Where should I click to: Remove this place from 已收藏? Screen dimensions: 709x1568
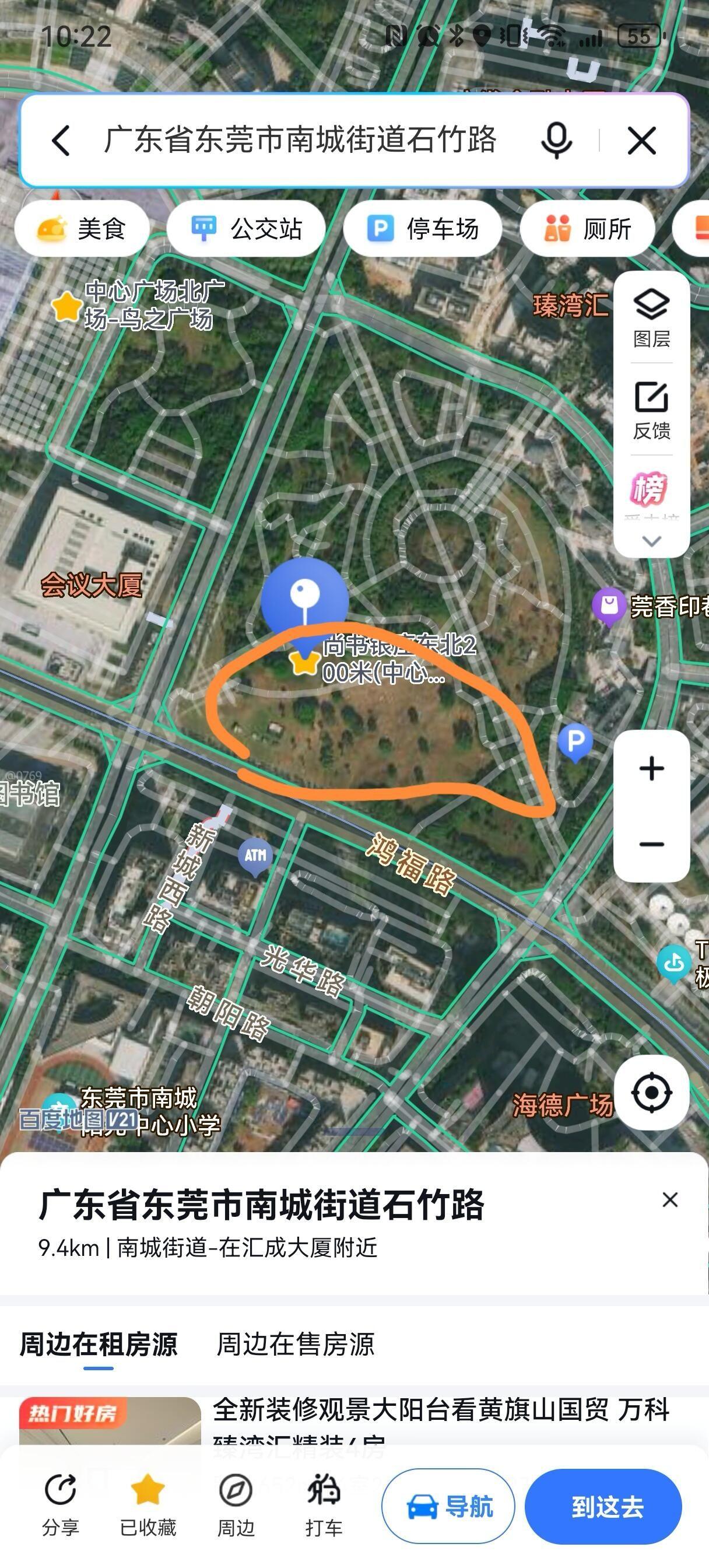point(148,1503)
